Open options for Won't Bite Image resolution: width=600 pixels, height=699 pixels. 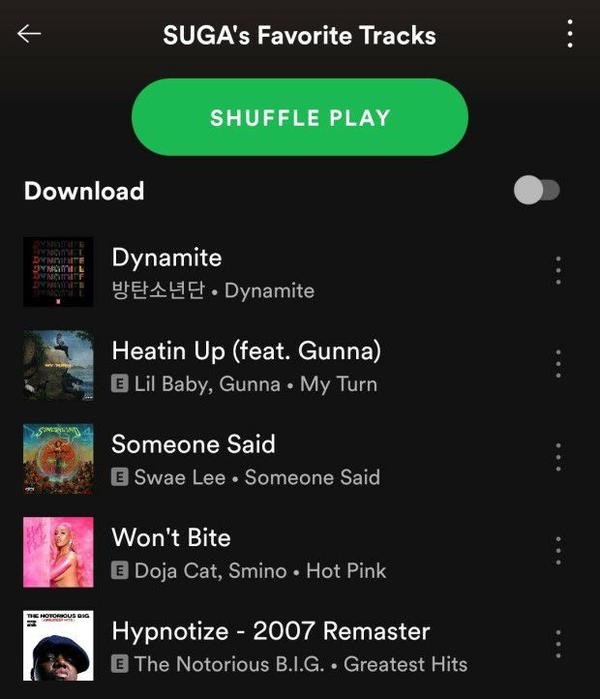[x=558, y=550]
